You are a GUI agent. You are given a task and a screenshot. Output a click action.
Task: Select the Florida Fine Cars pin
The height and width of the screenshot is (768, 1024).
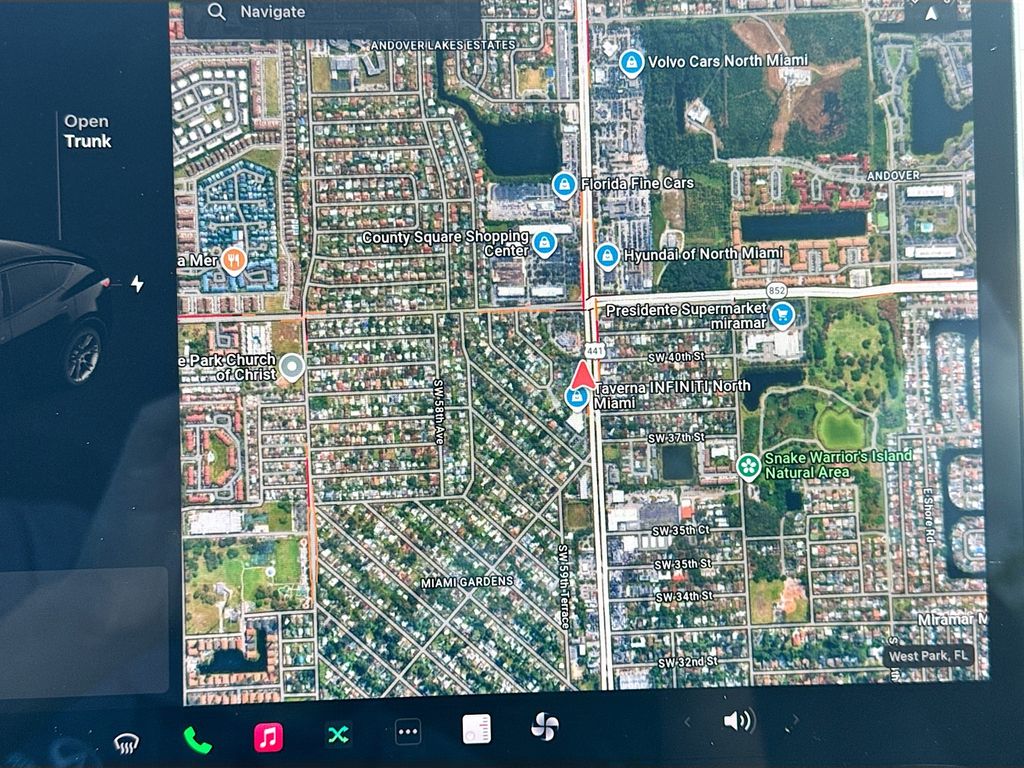click(564, 184)
